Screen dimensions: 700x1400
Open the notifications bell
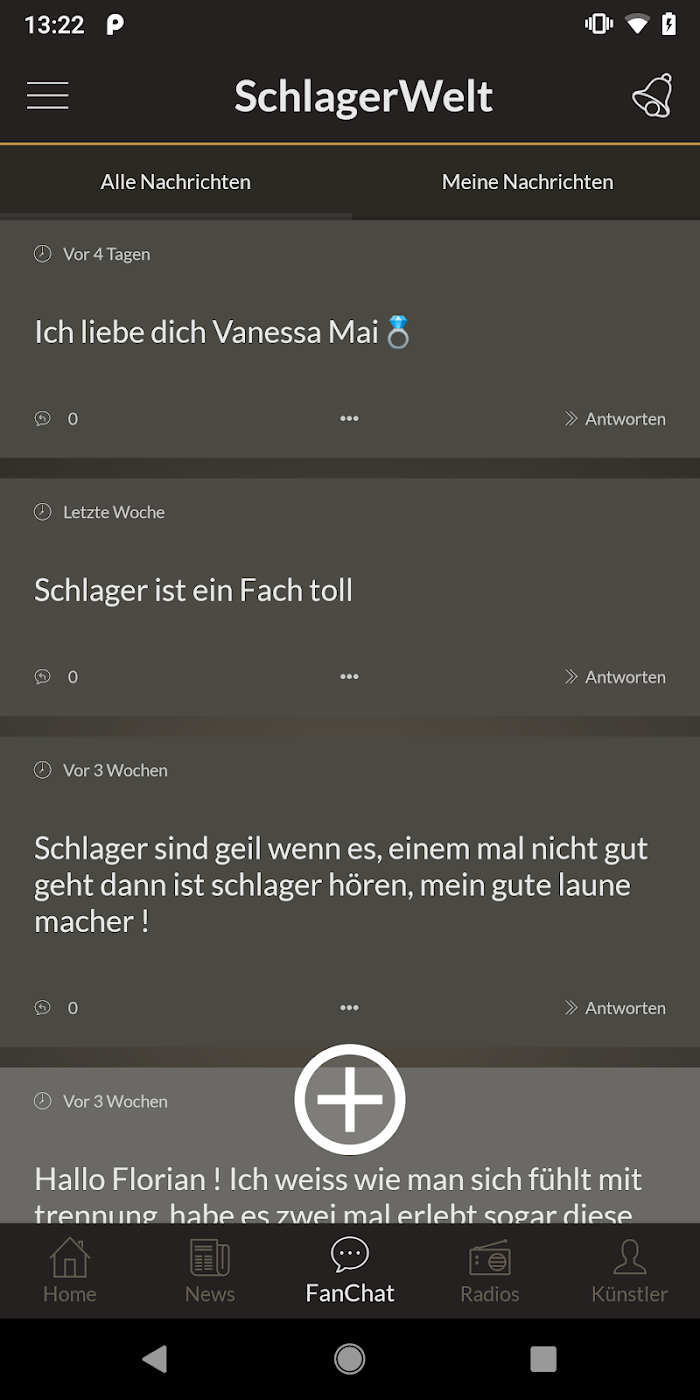tap(652, 96)
